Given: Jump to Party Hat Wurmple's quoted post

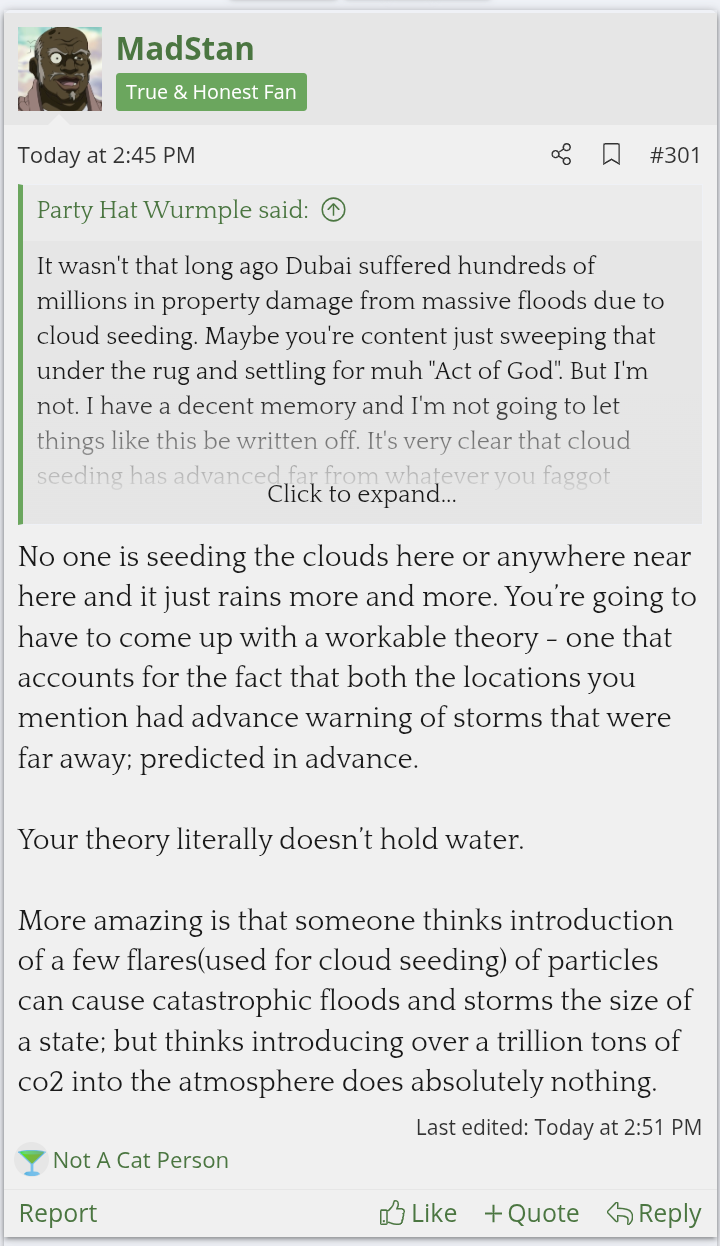Looking at the screenshot, I should (x=334, y=210).
